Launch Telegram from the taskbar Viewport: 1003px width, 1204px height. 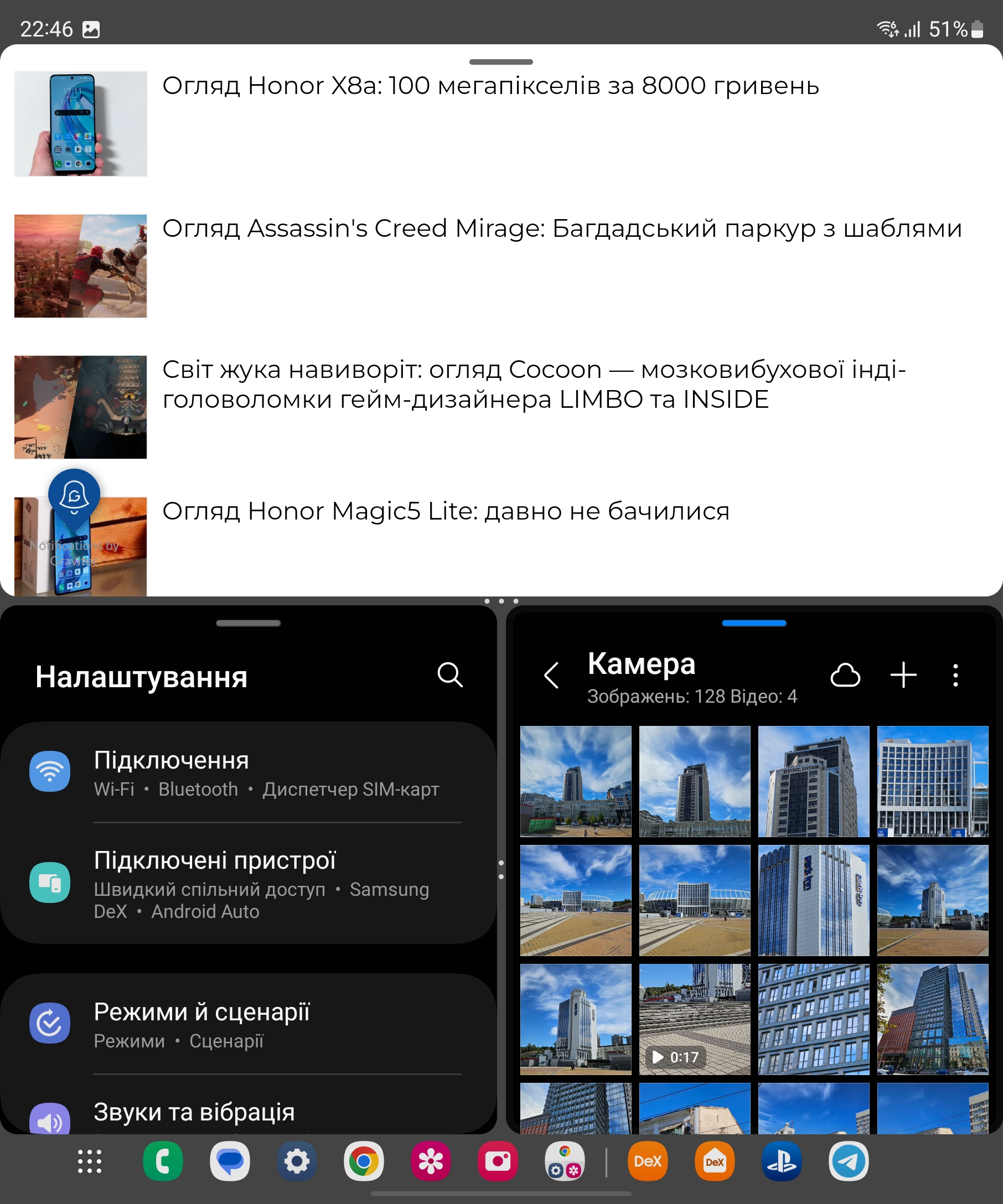tap(848, 1161)
